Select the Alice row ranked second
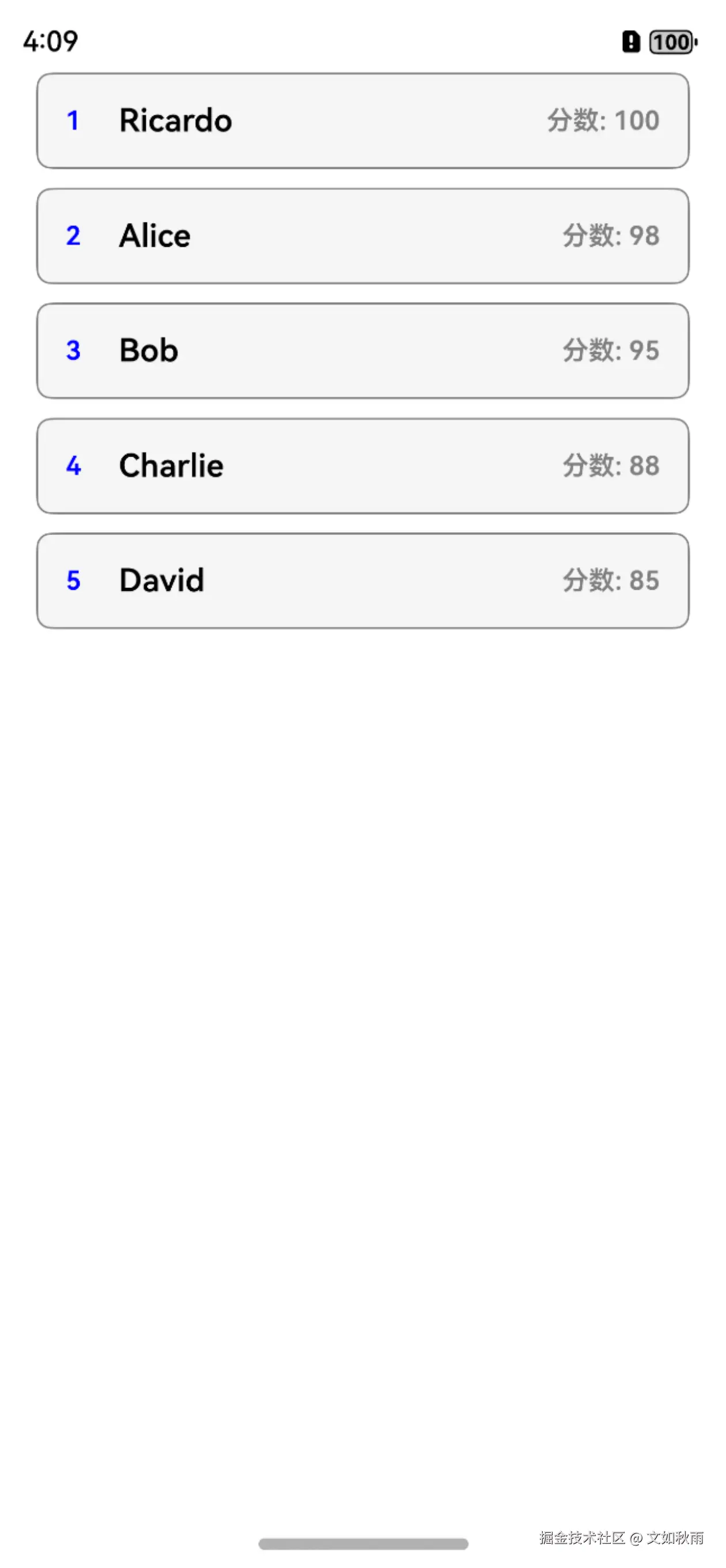Screen dimensions: 726x1568 click(362, 236)
